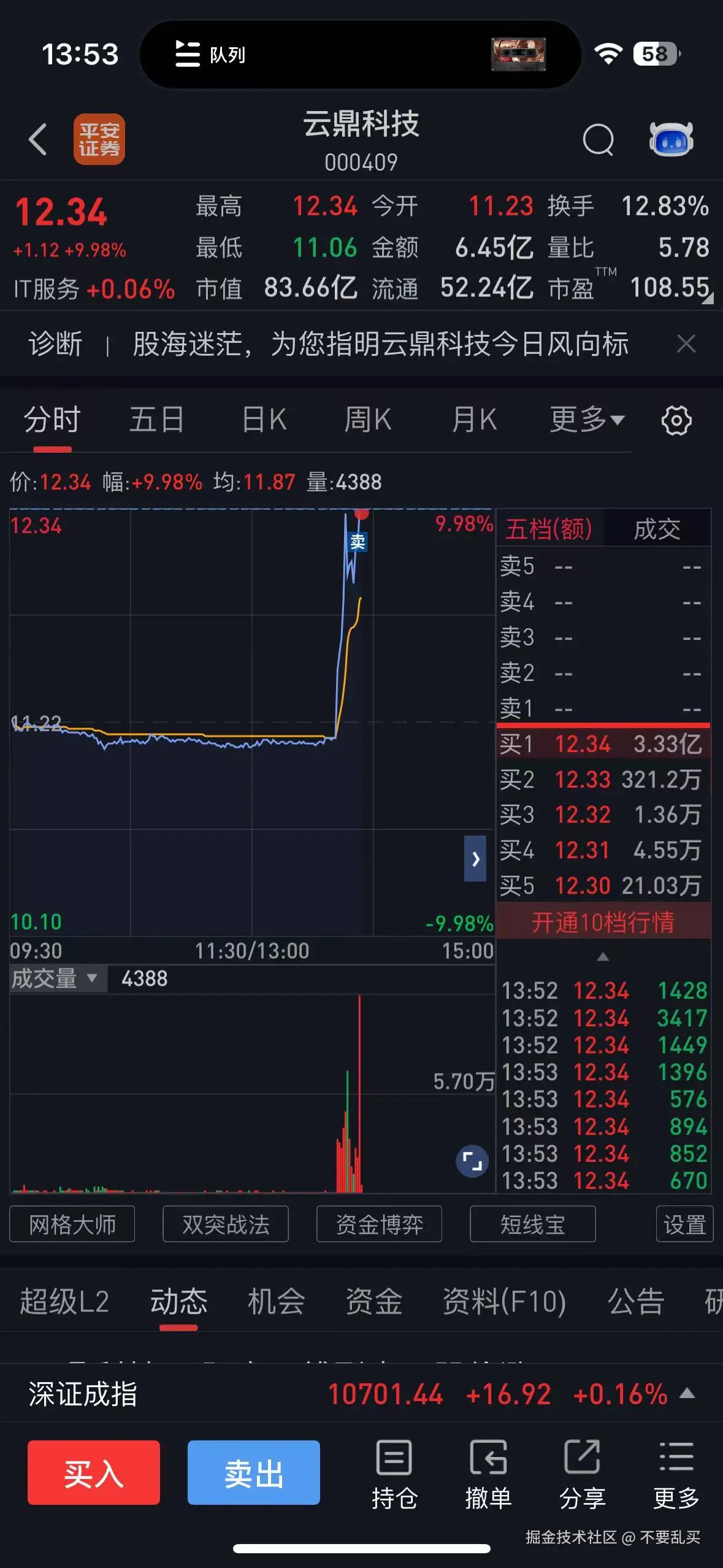Tap the red 买入 button
The width and height of the screenshot is (723, 1568).
pyautogui.click(x=94, y=1472)
